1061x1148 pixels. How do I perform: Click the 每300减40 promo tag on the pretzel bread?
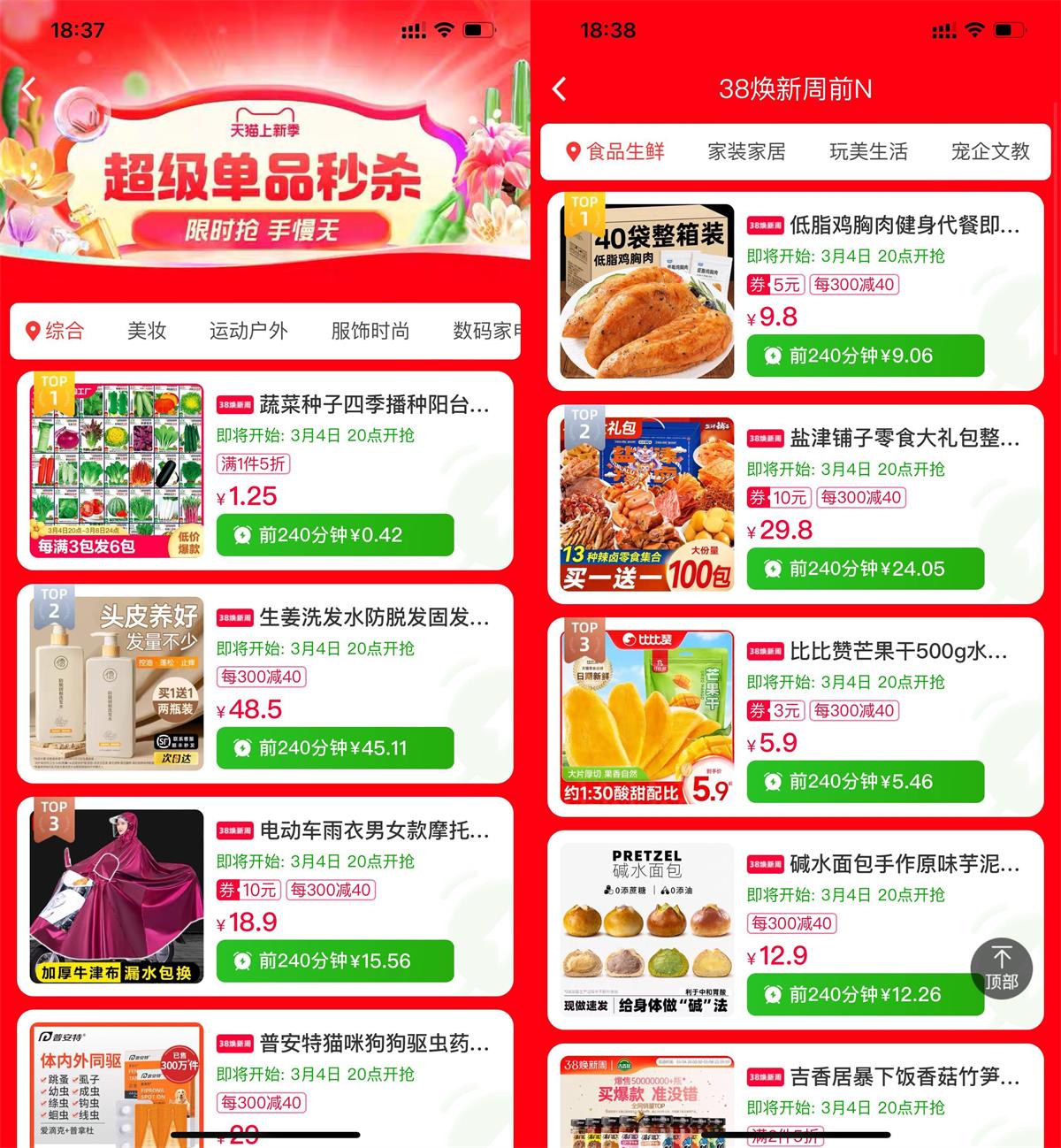[x=792, y=923]
